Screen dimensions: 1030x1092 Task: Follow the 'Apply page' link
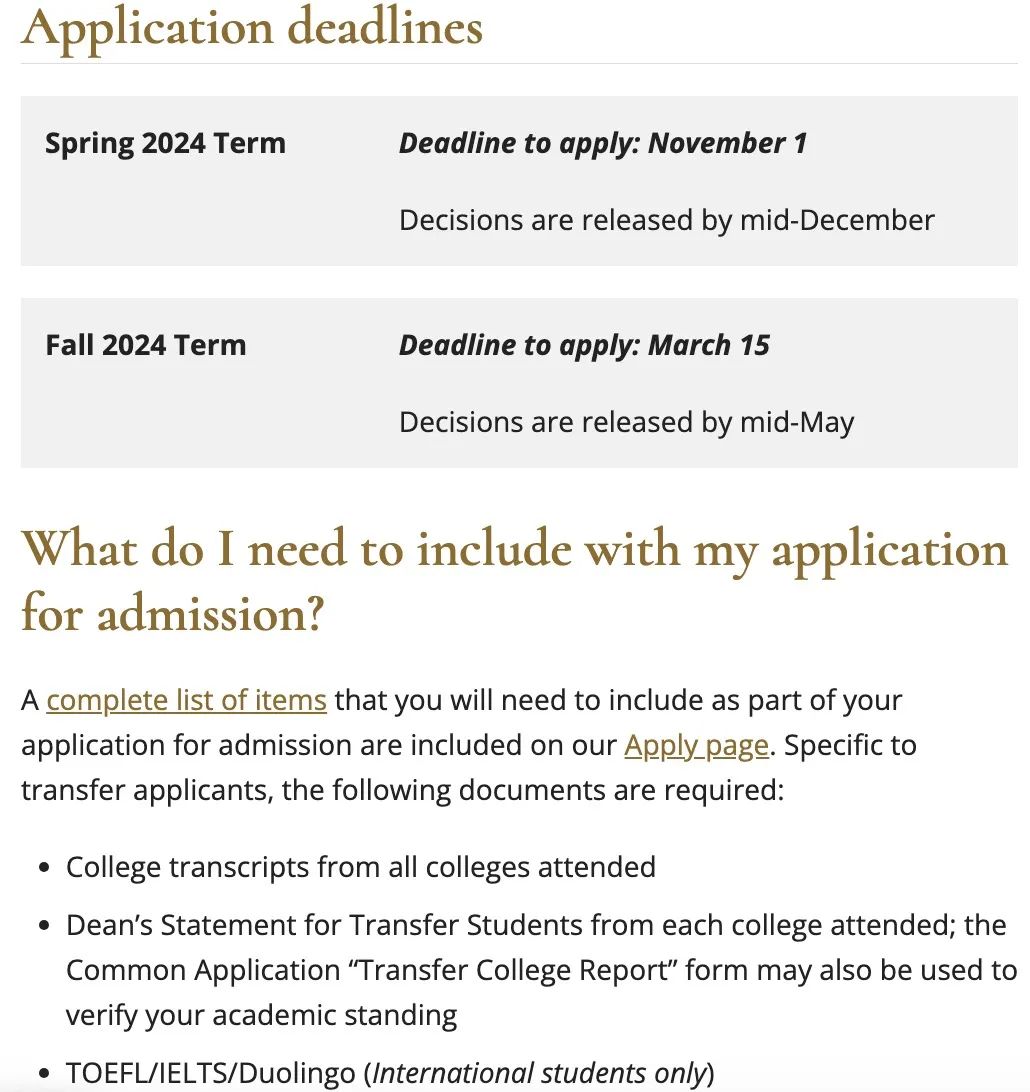coord(696,746)
